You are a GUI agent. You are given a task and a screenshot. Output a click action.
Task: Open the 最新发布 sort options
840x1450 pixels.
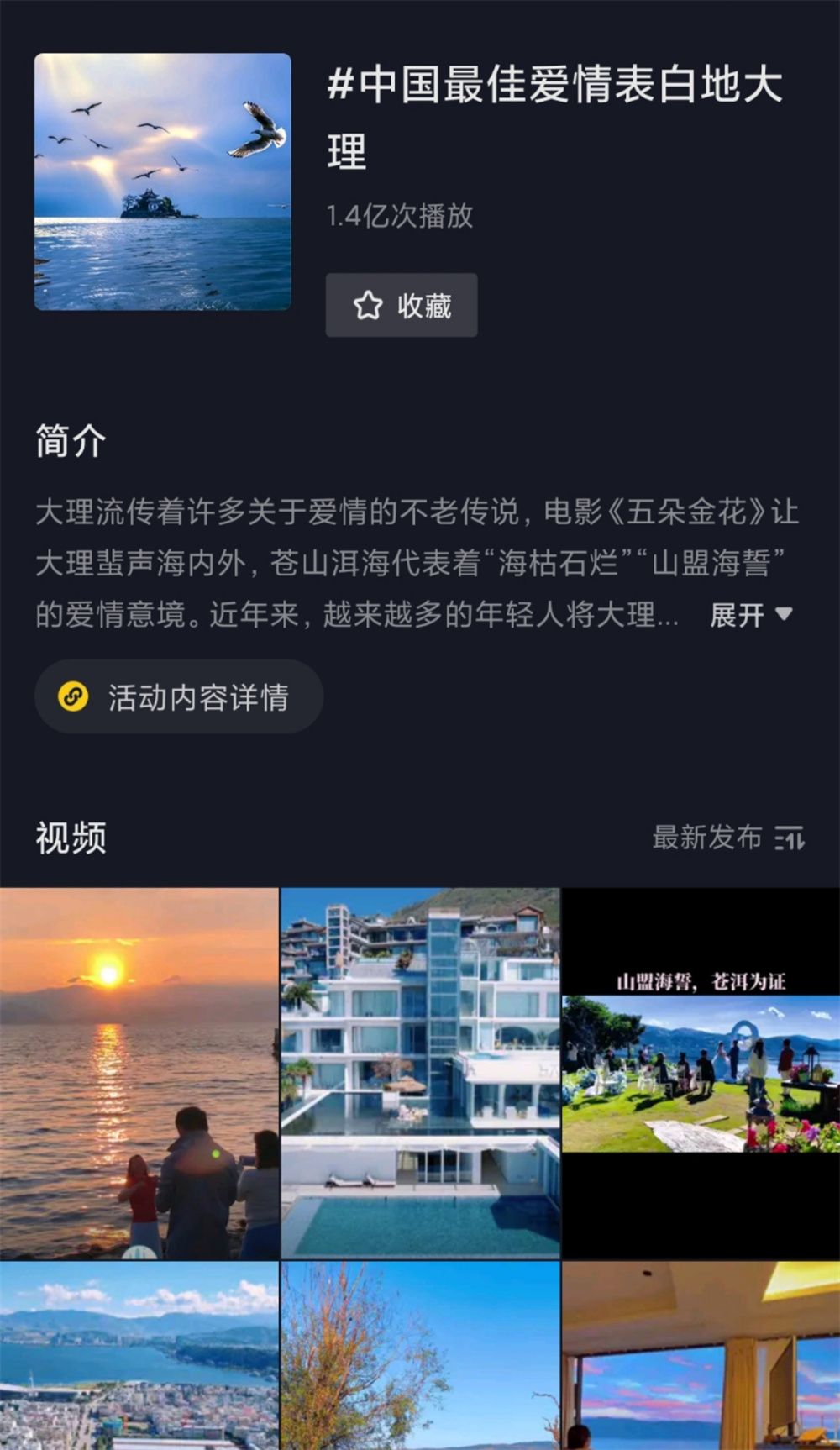pyautogui.click(x=727, y=838)
